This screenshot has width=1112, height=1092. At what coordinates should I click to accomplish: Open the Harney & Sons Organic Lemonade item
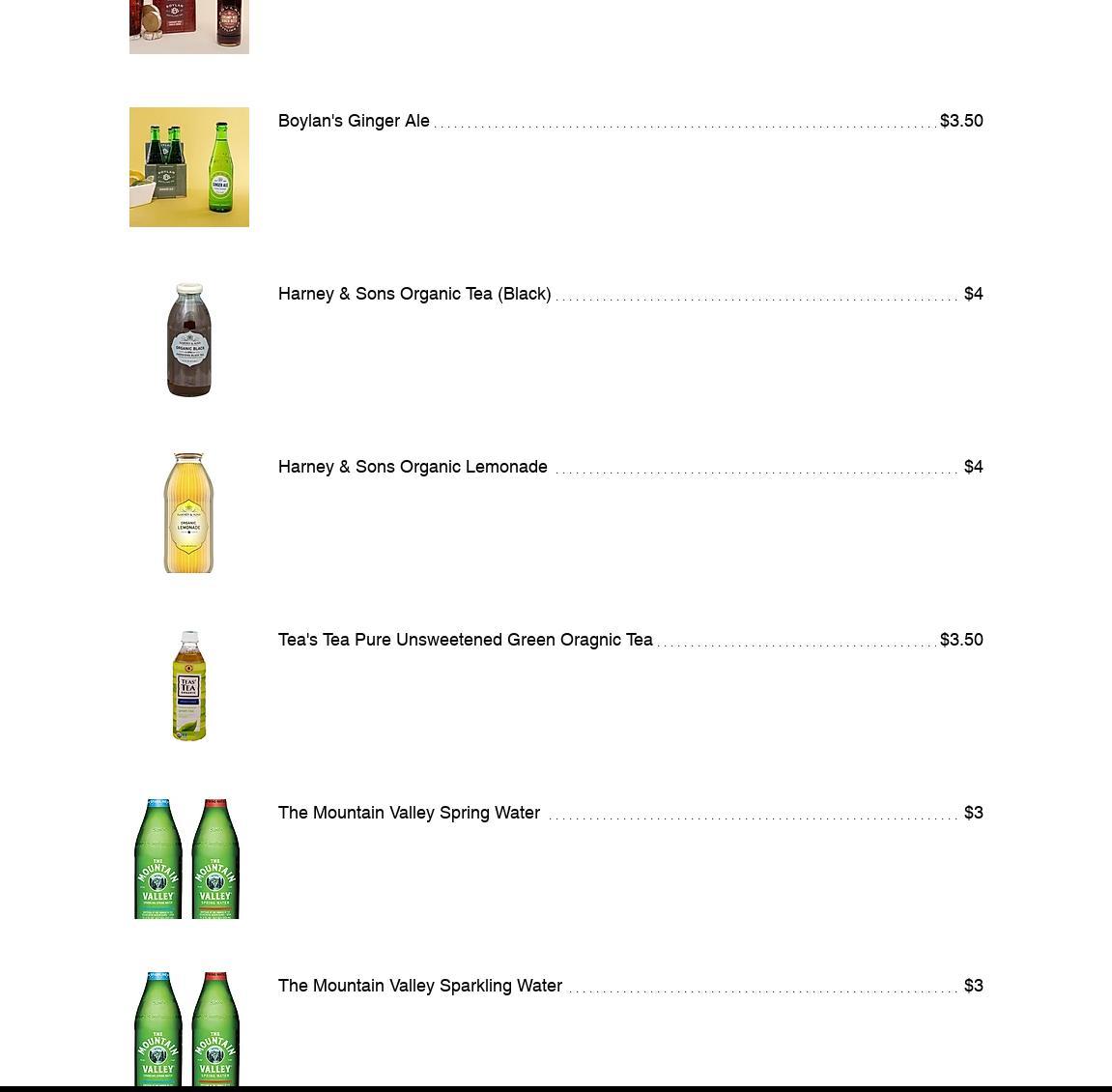point(413,467)
